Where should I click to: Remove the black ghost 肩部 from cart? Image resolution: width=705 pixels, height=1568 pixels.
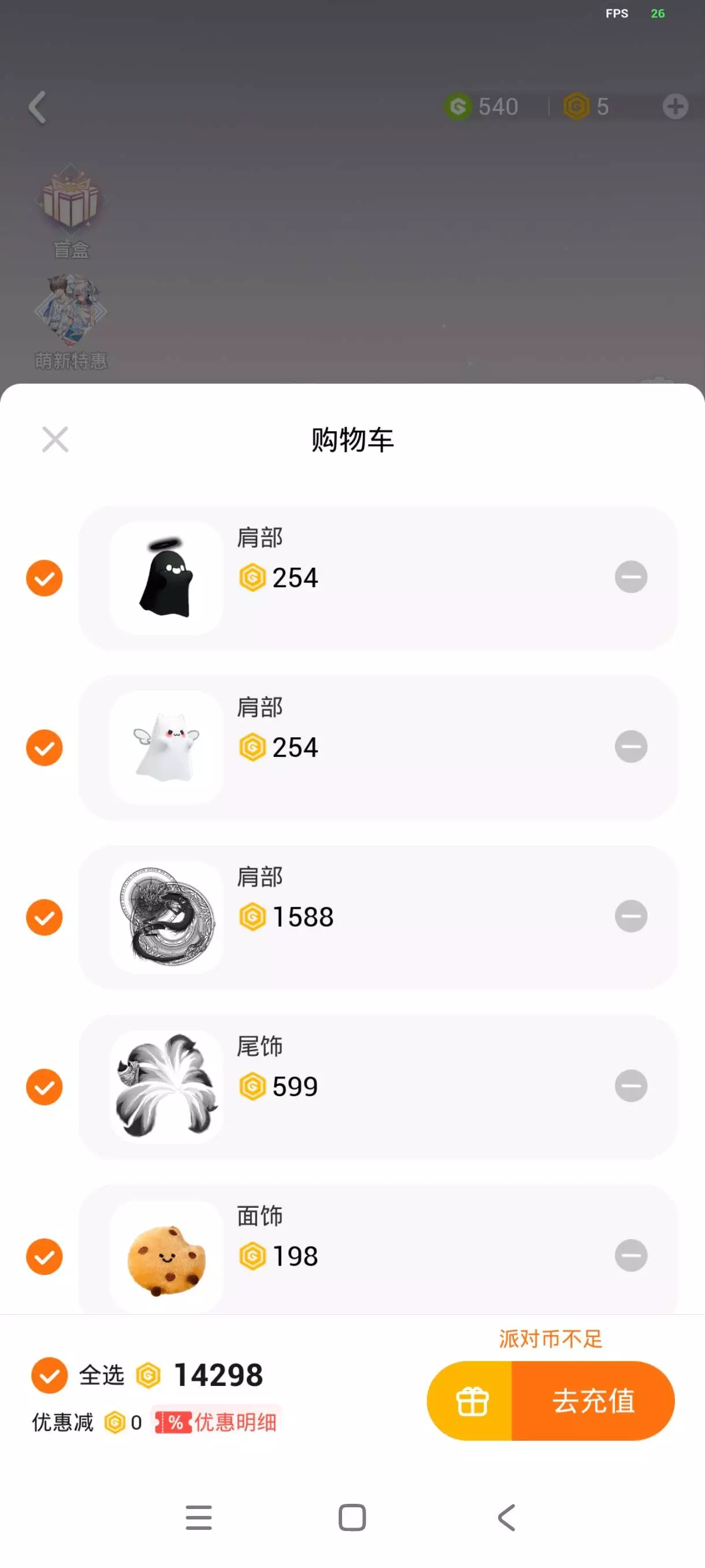[631, 576]
